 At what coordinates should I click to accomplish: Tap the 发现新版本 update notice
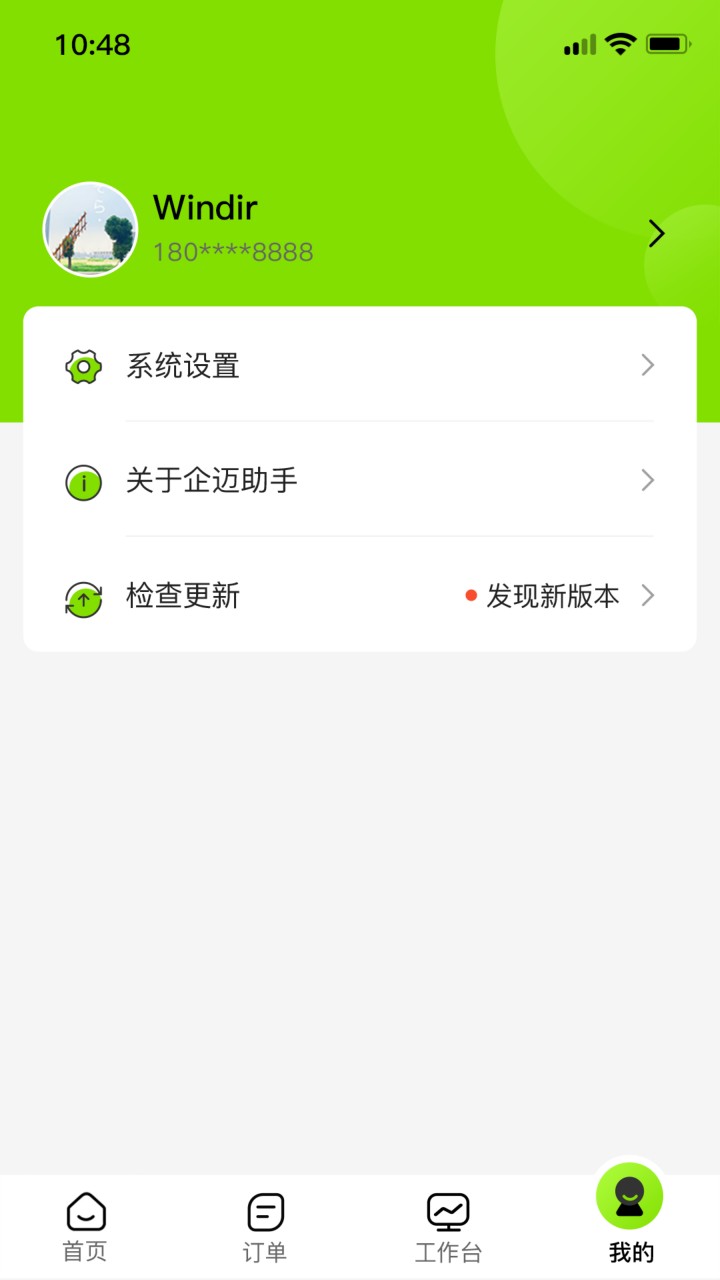tap(551, 596)
